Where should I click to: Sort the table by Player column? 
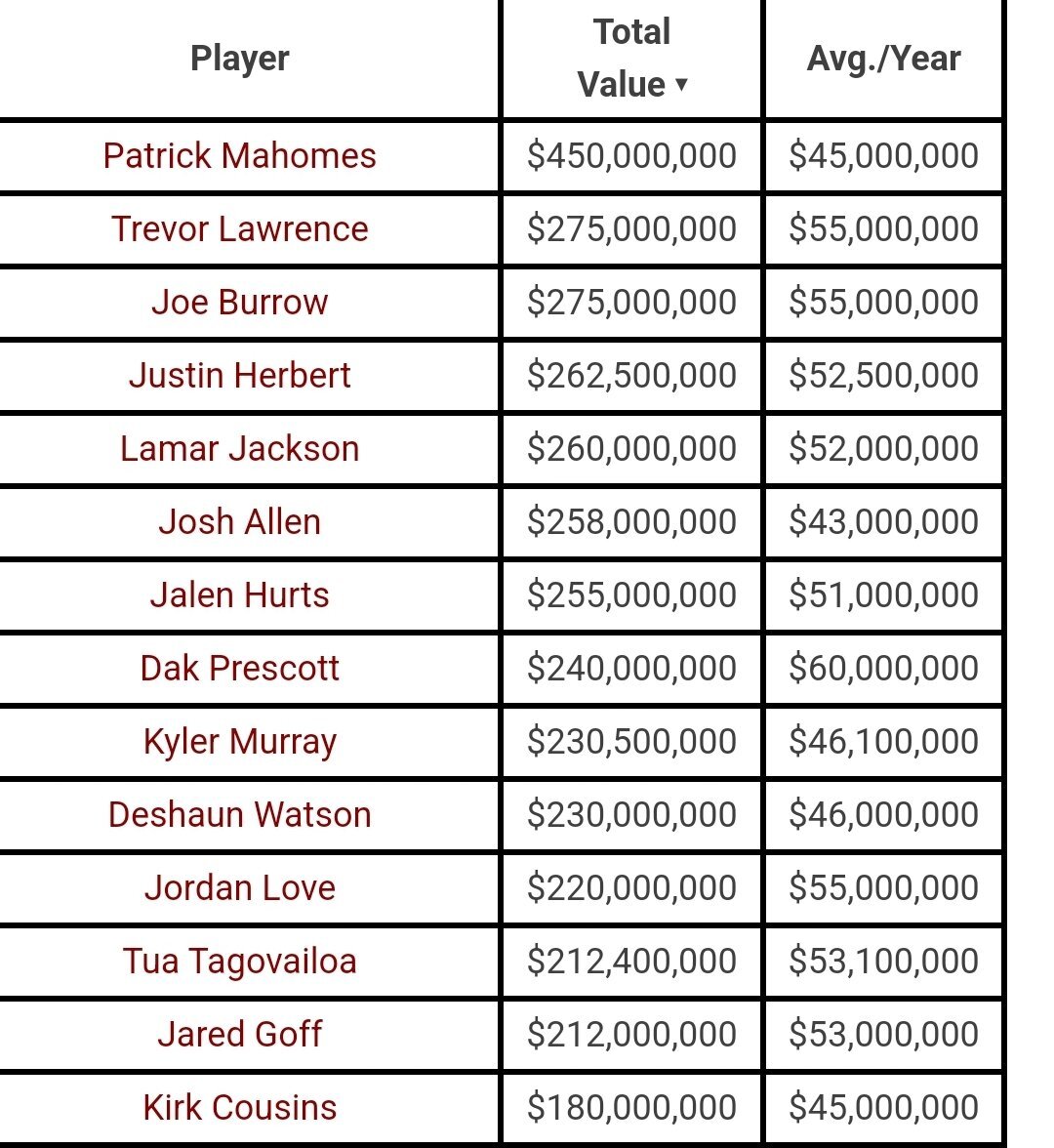tap(240, 59)
